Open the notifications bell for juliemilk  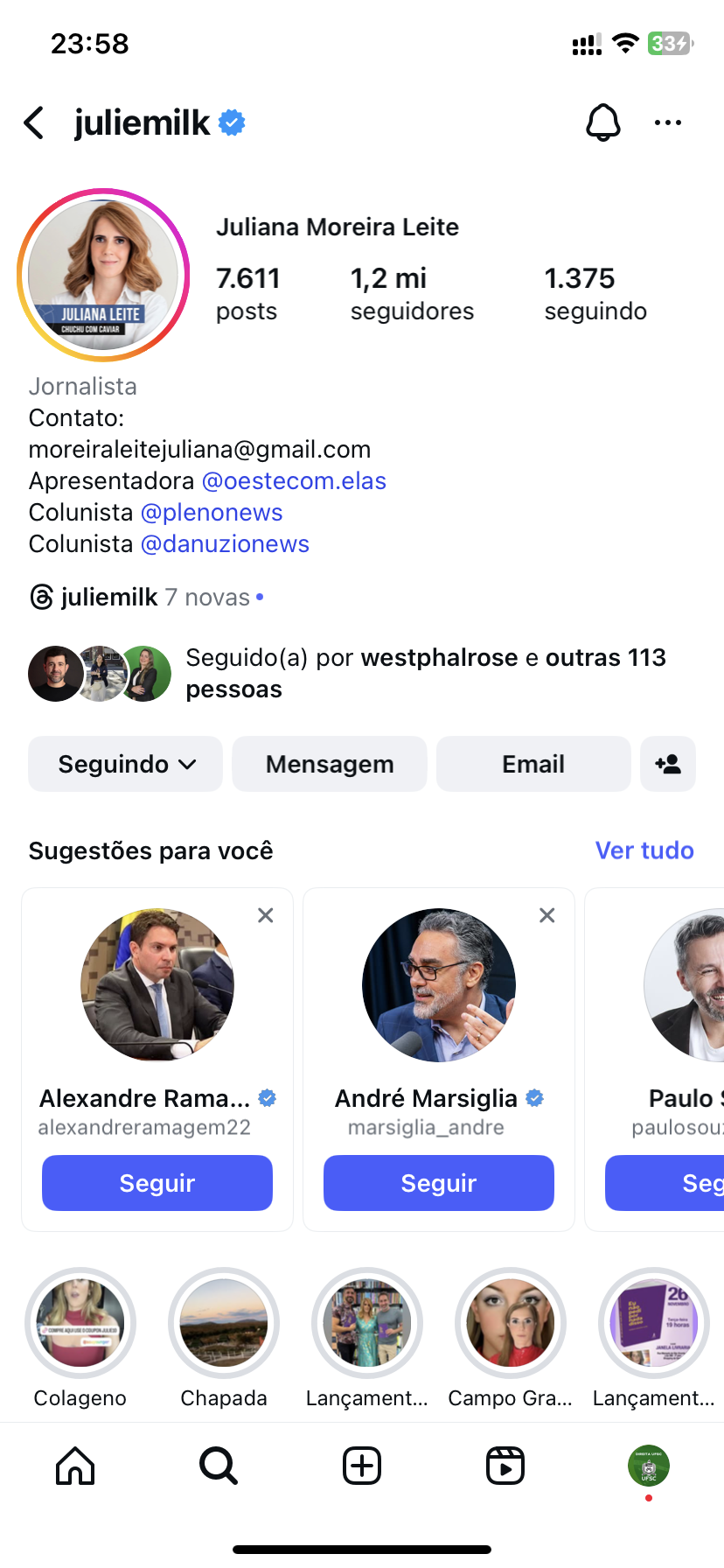tap(602, 122)
